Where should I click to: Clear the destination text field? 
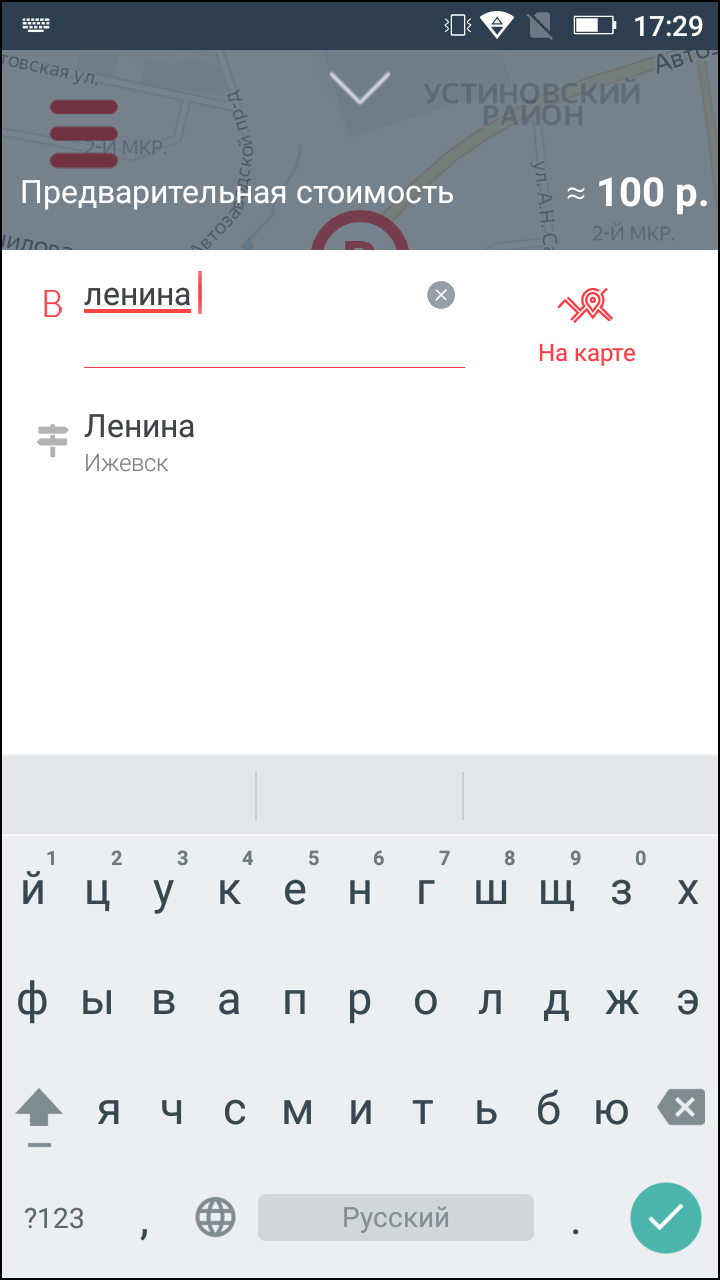[x=441, y=295]
